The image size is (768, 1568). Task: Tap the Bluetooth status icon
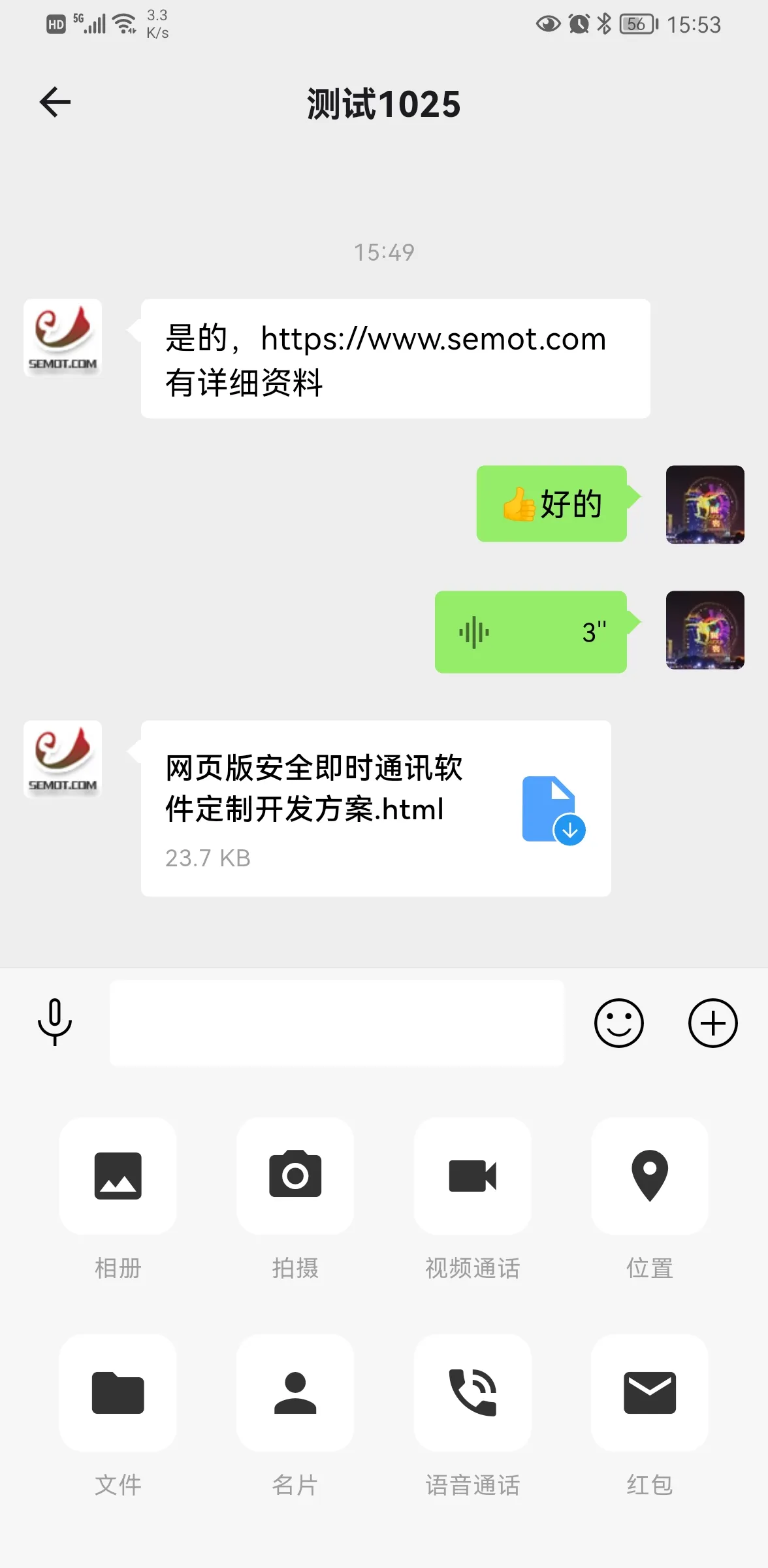pos(604,24)
